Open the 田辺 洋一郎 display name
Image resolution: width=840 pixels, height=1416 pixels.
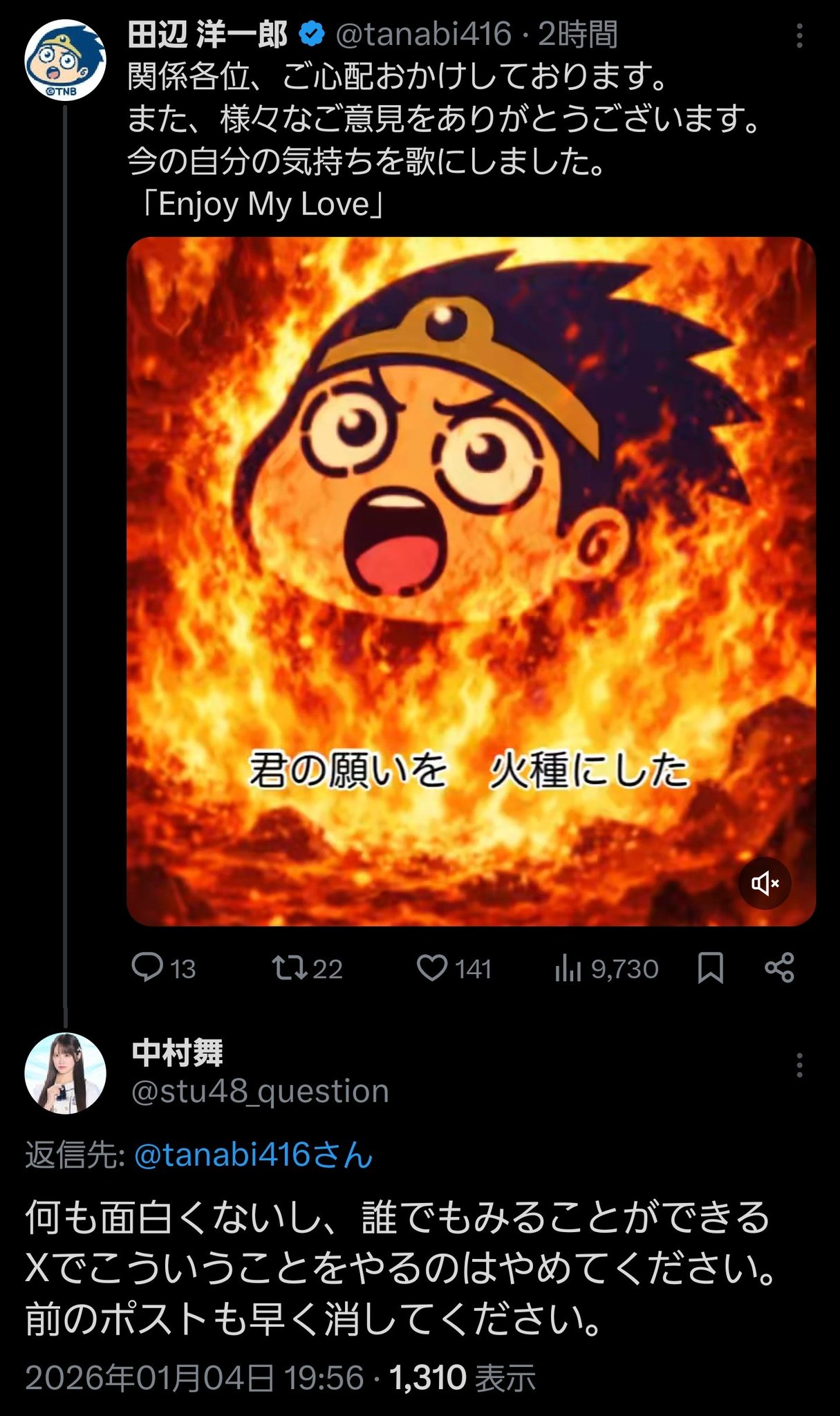207,35
